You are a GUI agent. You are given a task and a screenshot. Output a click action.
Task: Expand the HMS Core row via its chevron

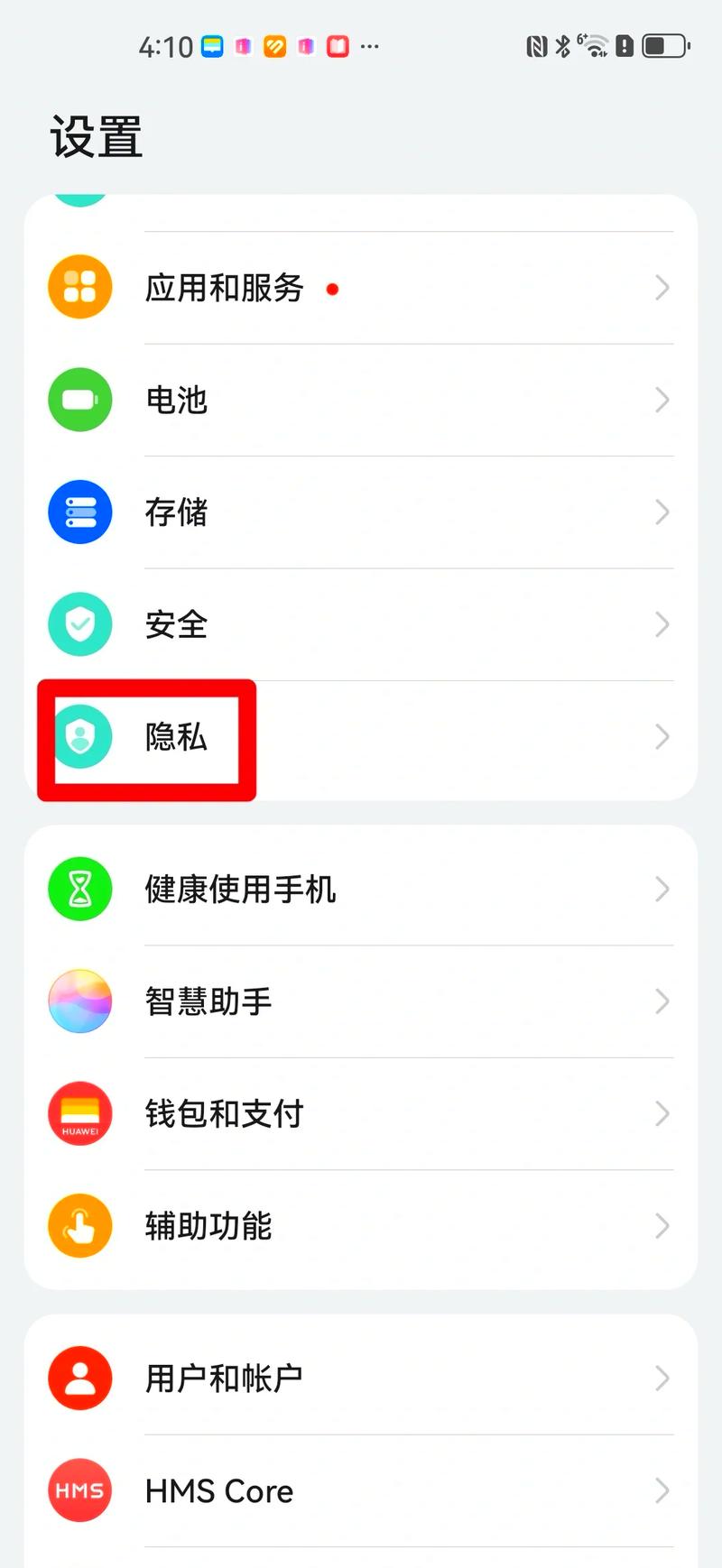pyautogui.click(x=662, y=1490)
